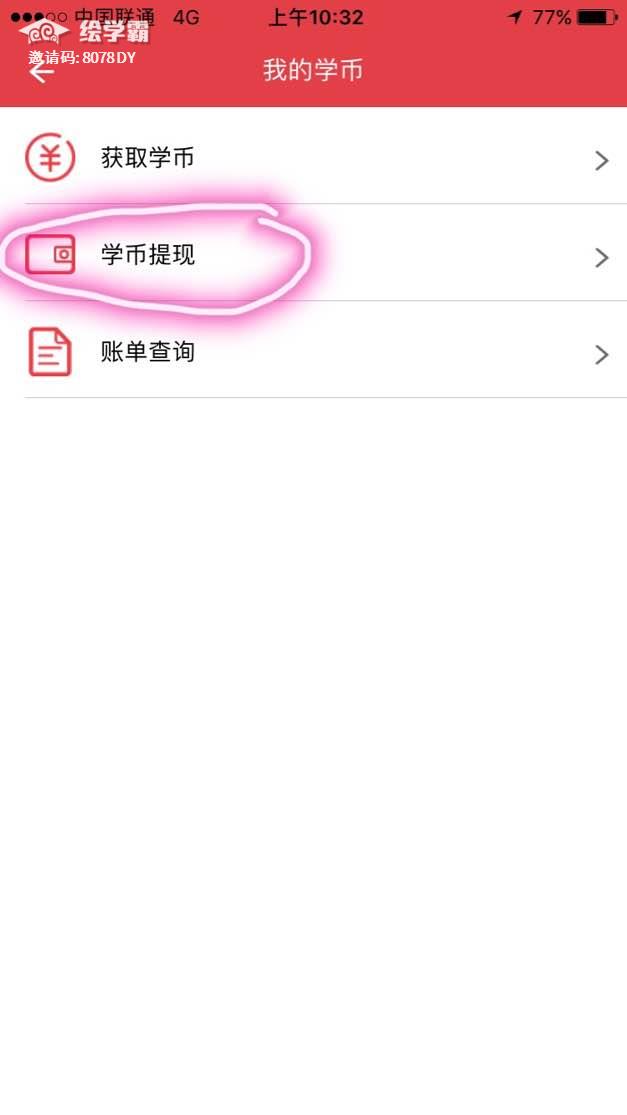
Task: Open the 获取学币 row
Action: tap(313, 158)
